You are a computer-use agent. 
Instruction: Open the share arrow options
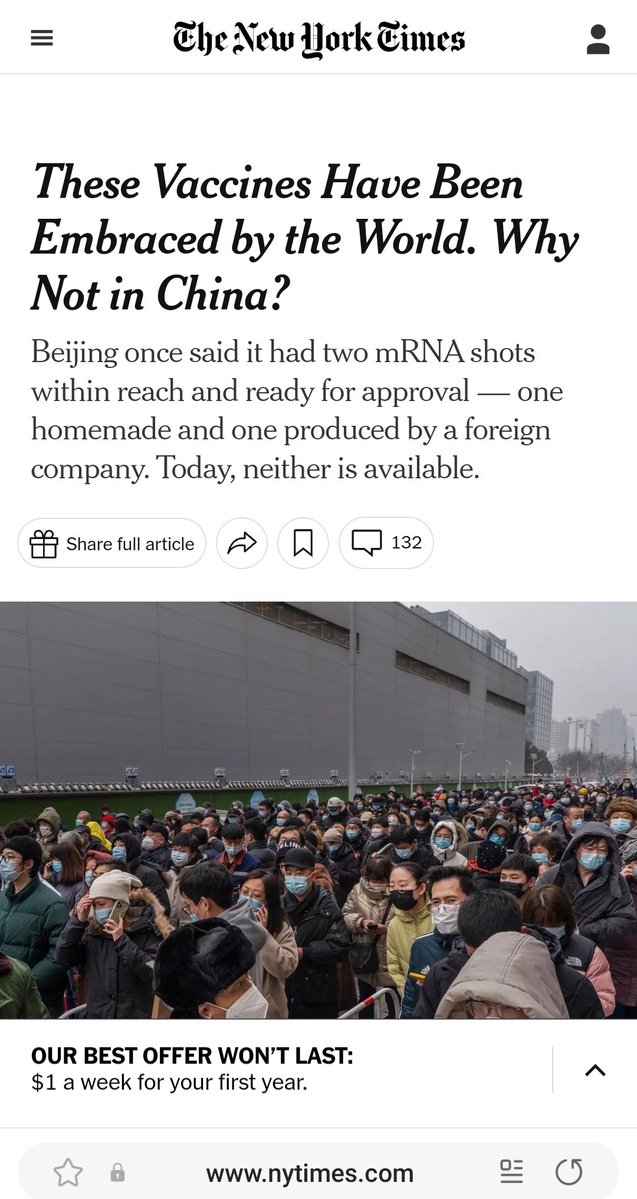[242, 544]
